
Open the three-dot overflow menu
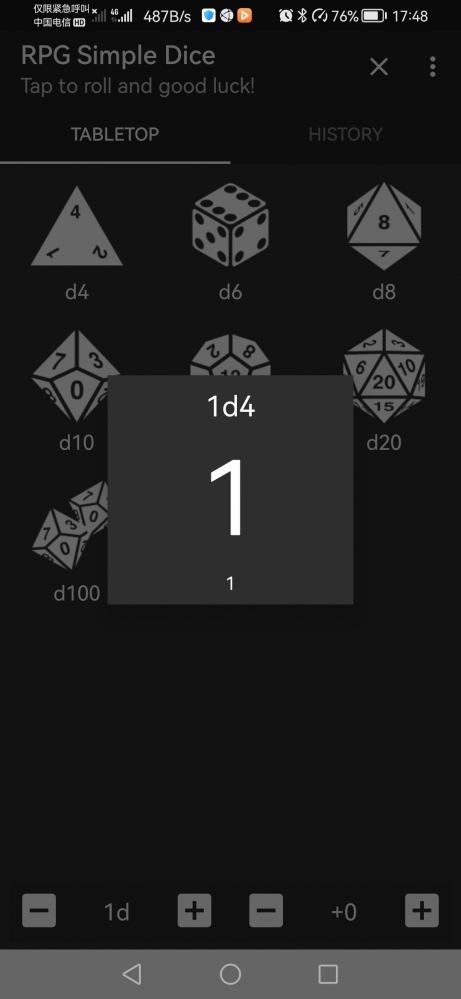click(432, 66)
